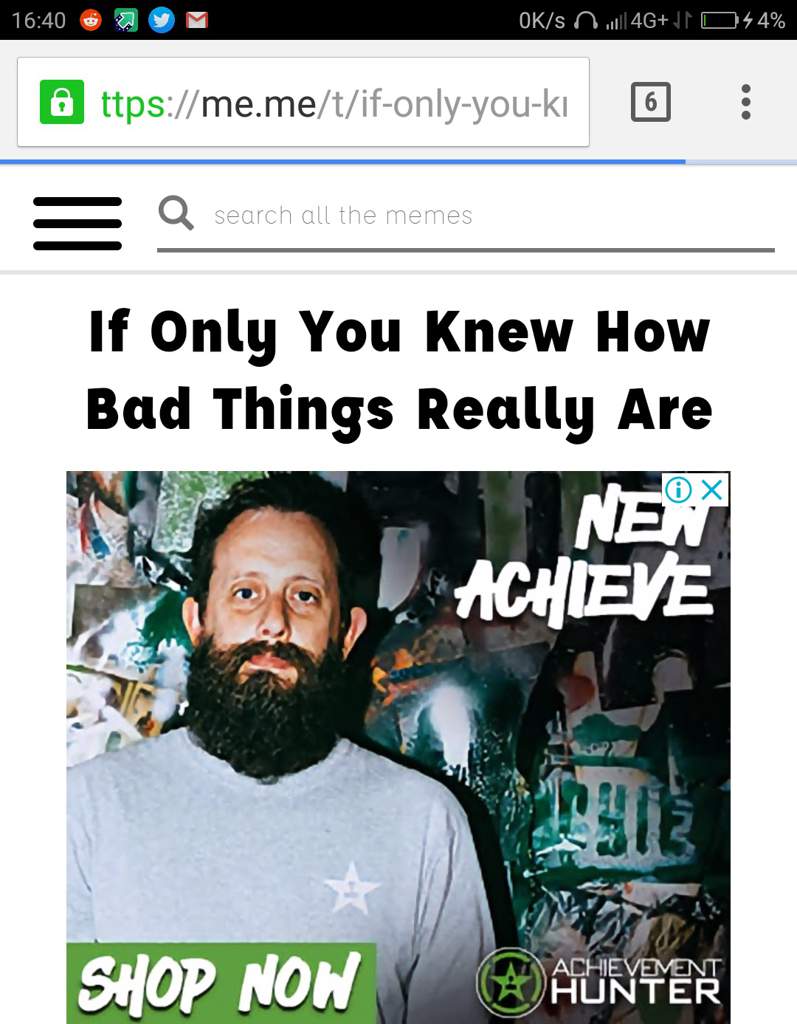Open the browser overflow menu
This screenshot has width=797, height=1024.
pyautogui.click(x=745, y=102)
